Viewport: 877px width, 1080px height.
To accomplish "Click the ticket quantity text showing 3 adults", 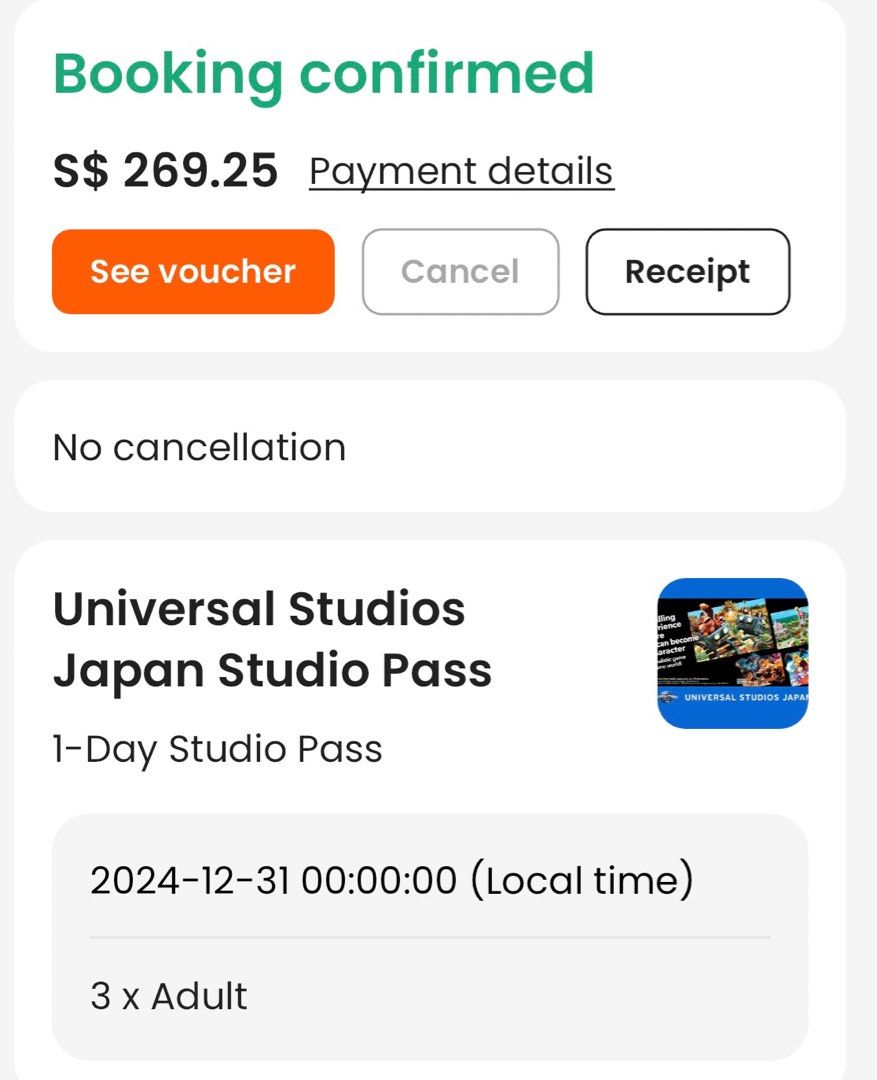I will click(166, 996).
